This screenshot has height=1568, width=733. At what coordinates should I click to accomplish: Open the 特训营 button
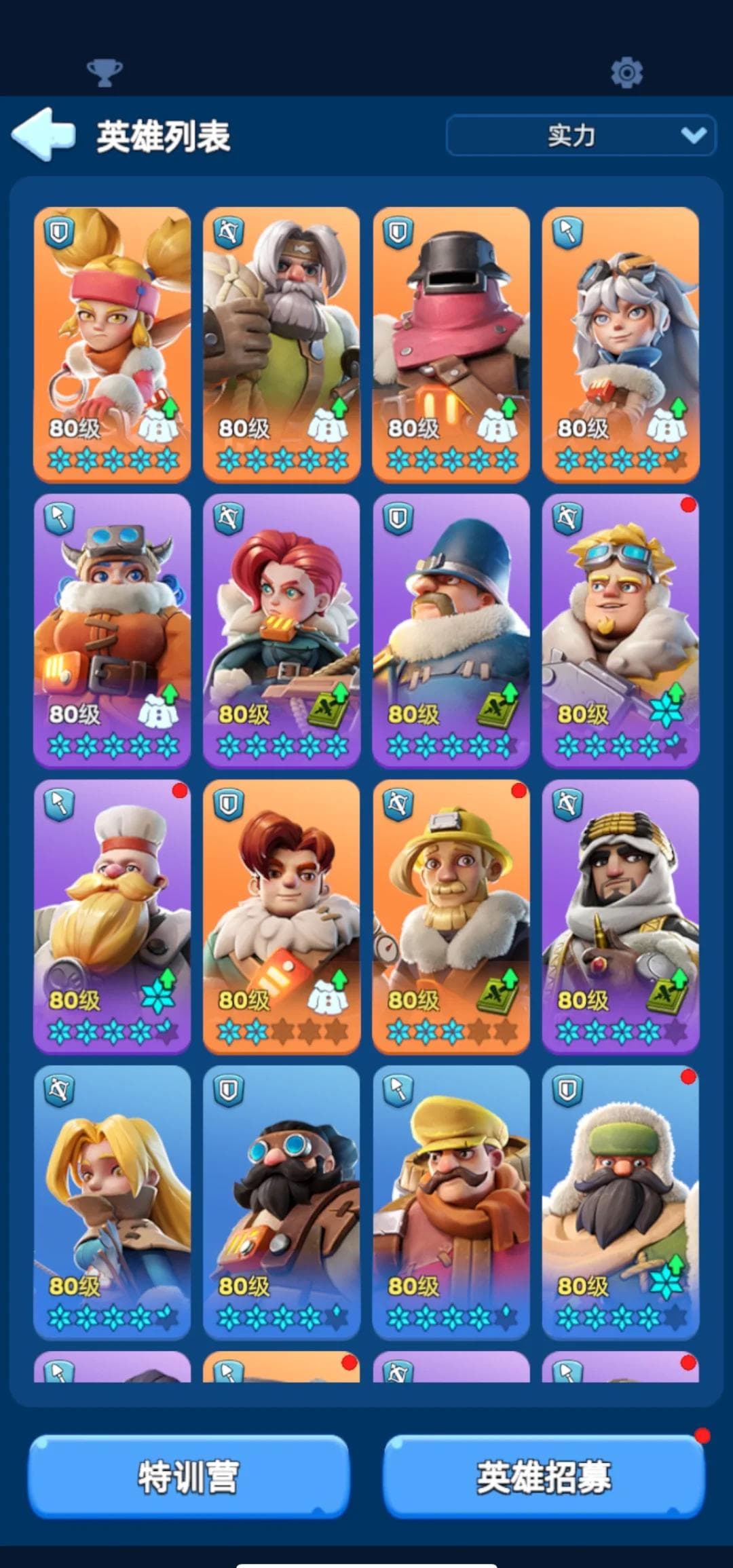click(188, 1477)
